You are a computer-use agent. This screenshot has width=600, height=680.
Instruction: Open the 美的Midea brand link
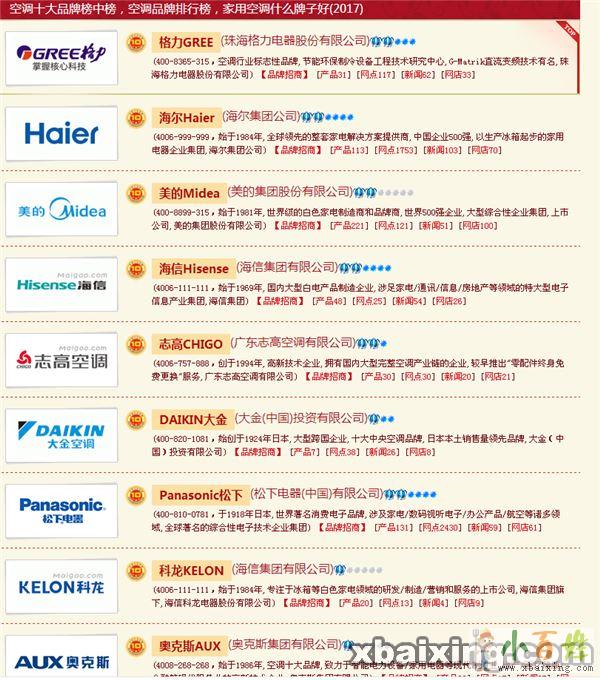(x=188, y=192)
